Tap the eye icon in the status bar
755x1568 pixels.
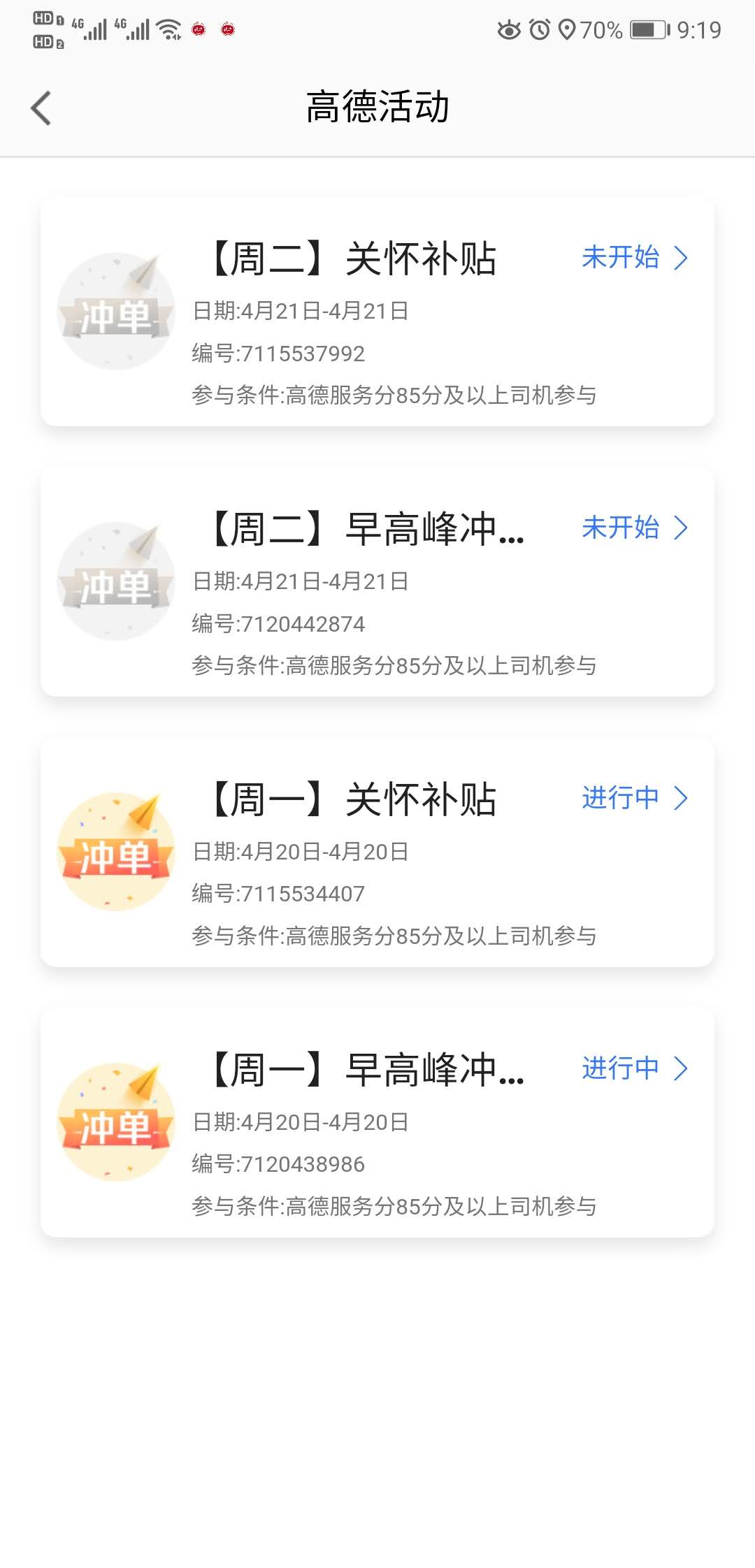pos(509,29)
